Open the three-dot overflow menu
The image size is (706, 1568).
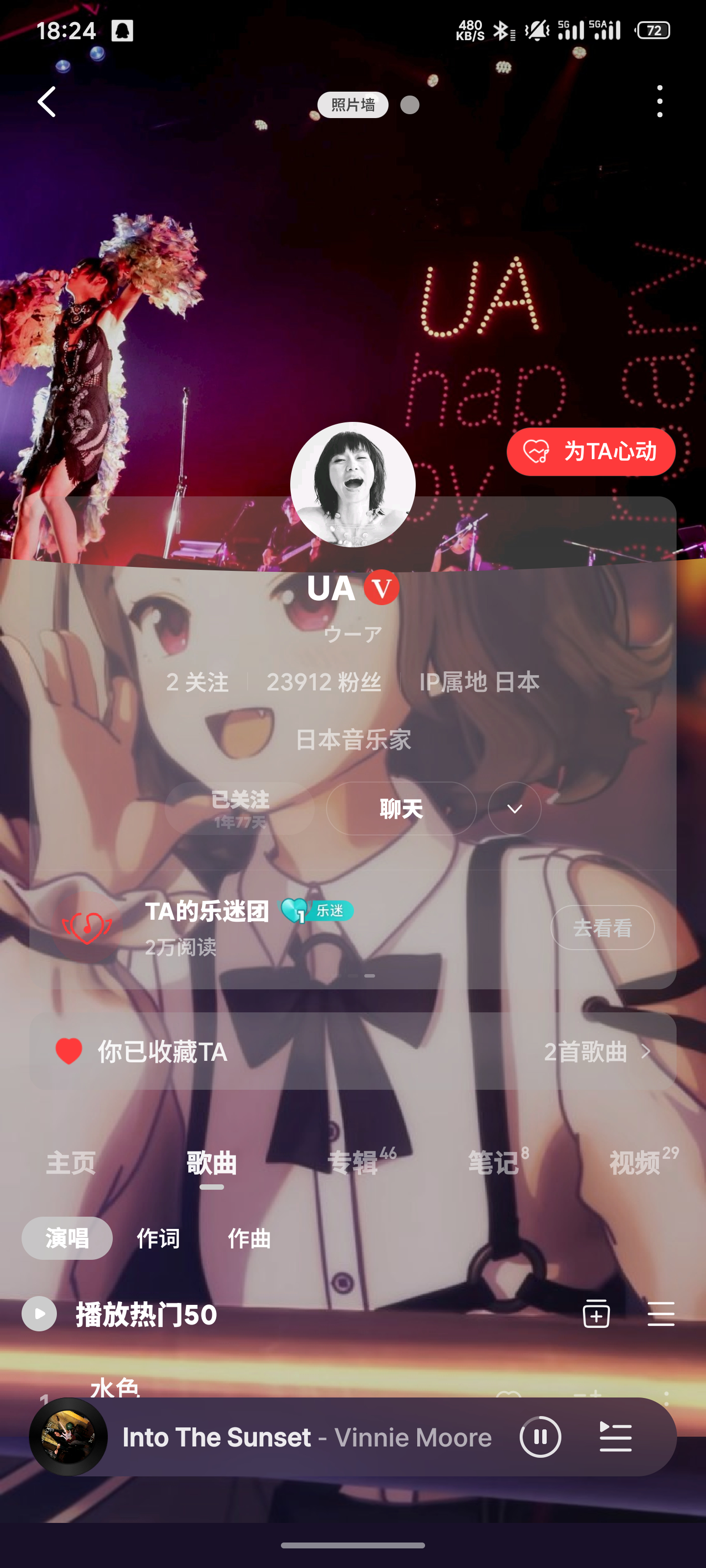tap(660, 101)
